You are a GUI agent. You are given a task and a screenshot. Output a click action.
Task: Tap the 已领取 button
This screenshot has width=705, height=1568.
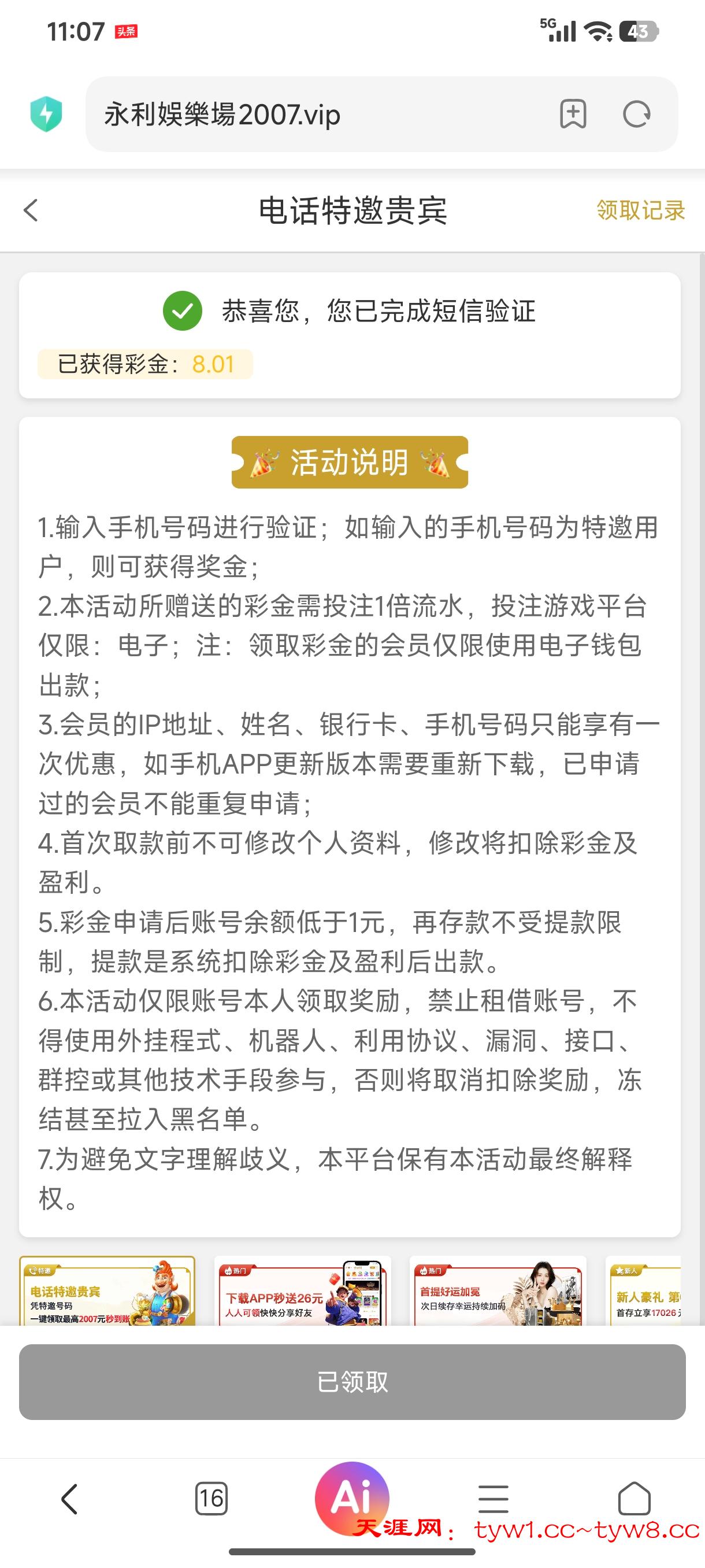click(x=352, y=1382)
